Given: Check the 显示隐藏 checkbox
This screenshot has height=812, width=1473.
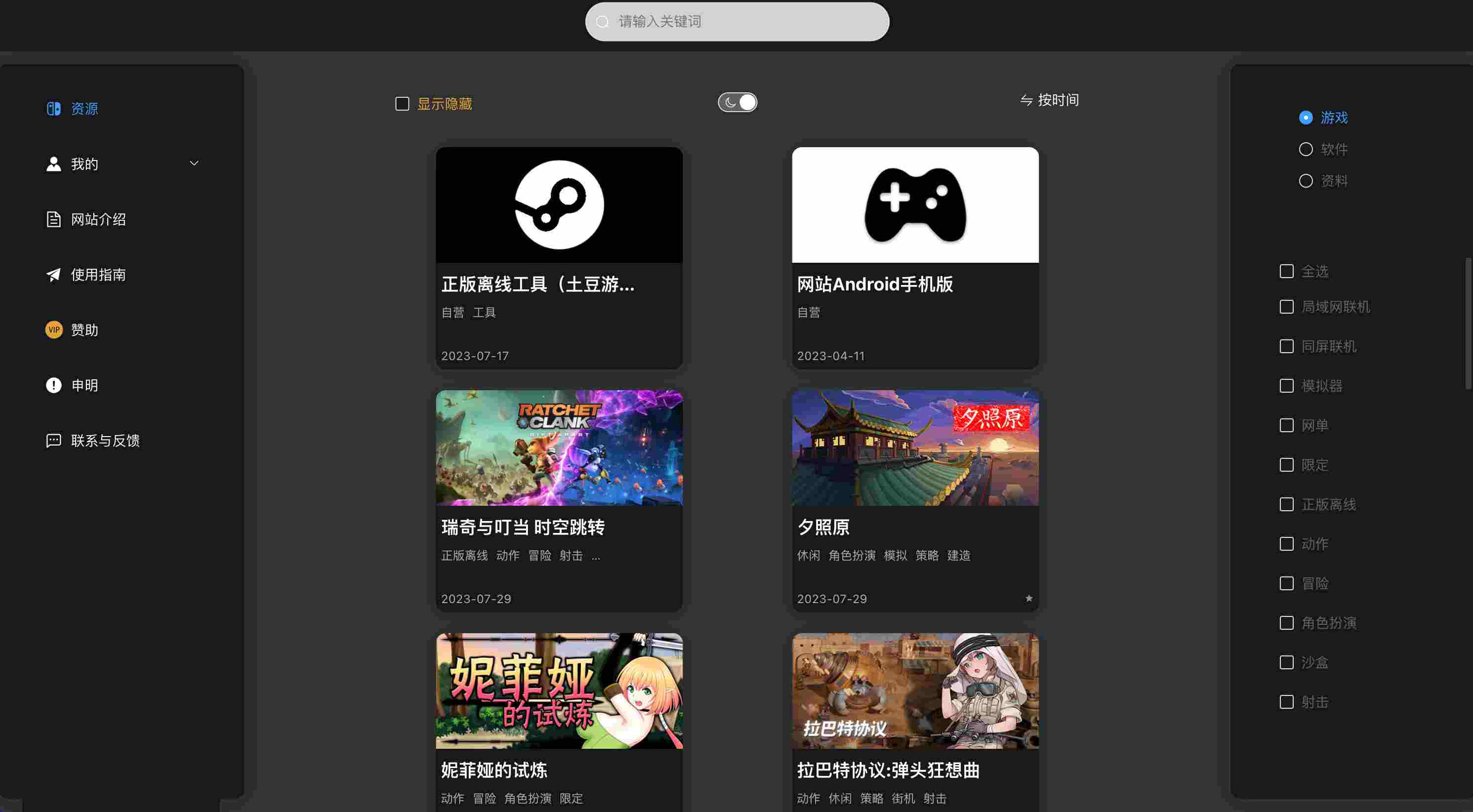Looking at the screenshot, I should click(403, 104).
